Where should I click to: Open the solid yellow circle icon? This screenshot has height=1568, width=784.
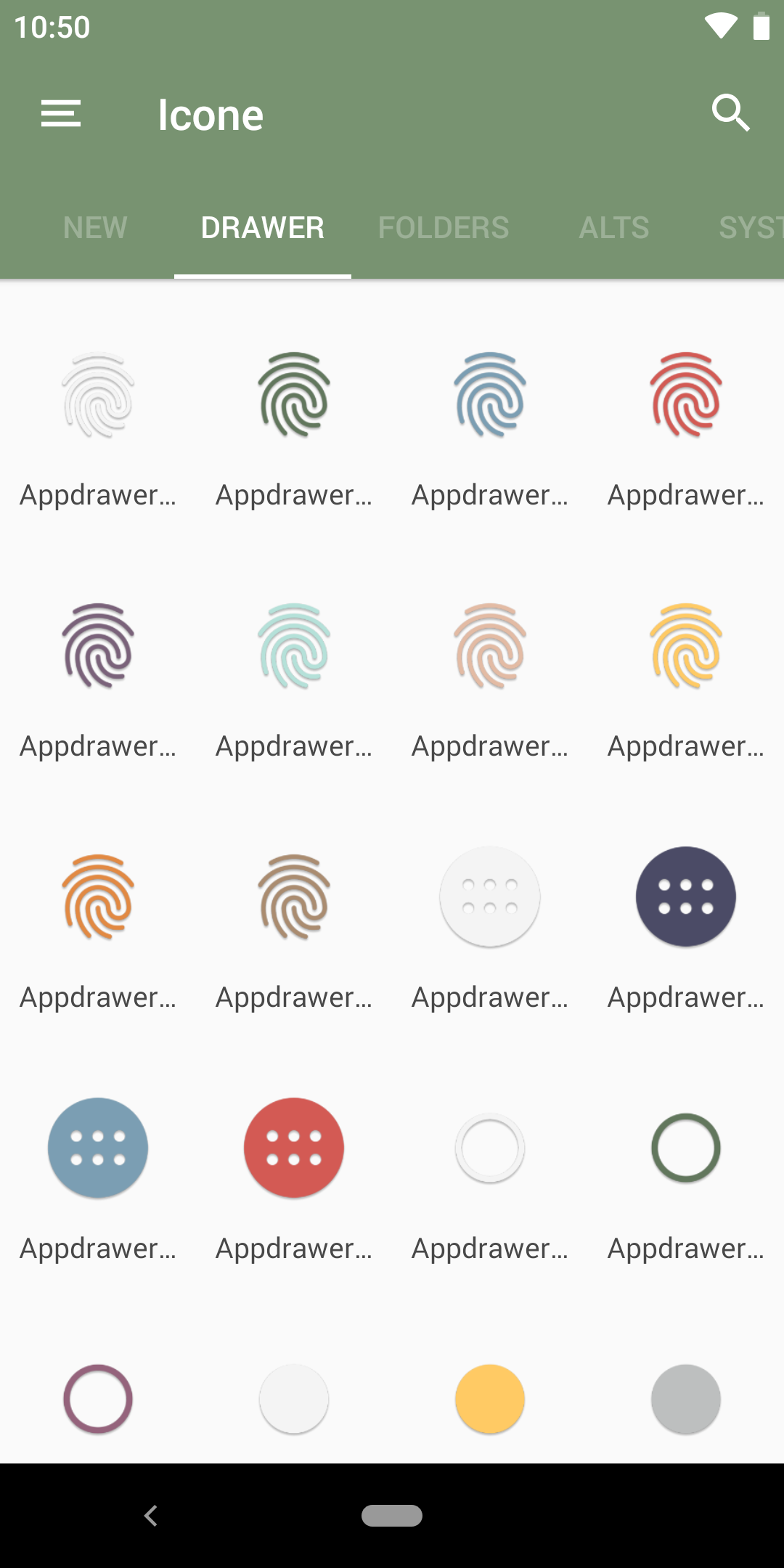490,1399
